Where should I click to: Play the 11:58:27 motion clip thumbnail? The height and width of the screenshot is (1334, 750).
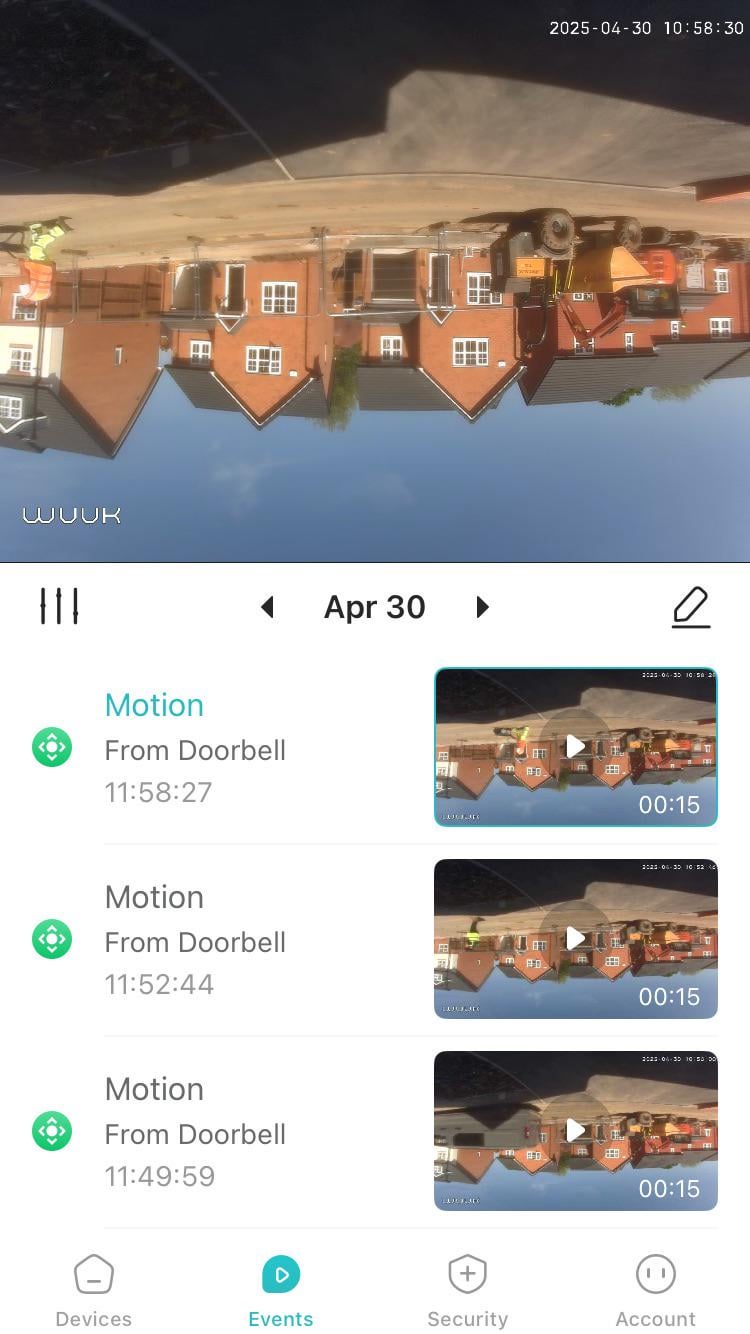[575, 747]
